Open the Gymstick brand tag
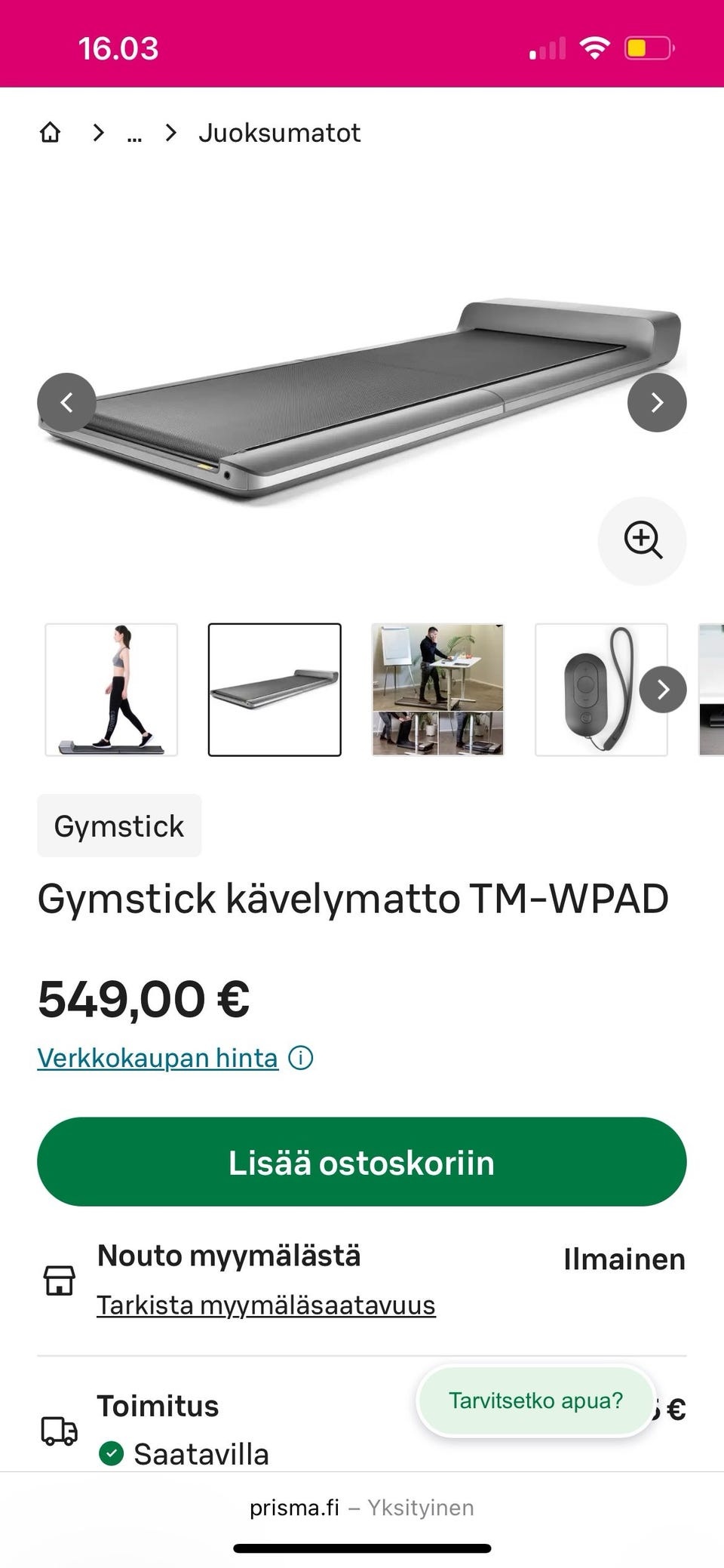The height and width of the screenshot is (1568, 724). (x=118, y=826)
